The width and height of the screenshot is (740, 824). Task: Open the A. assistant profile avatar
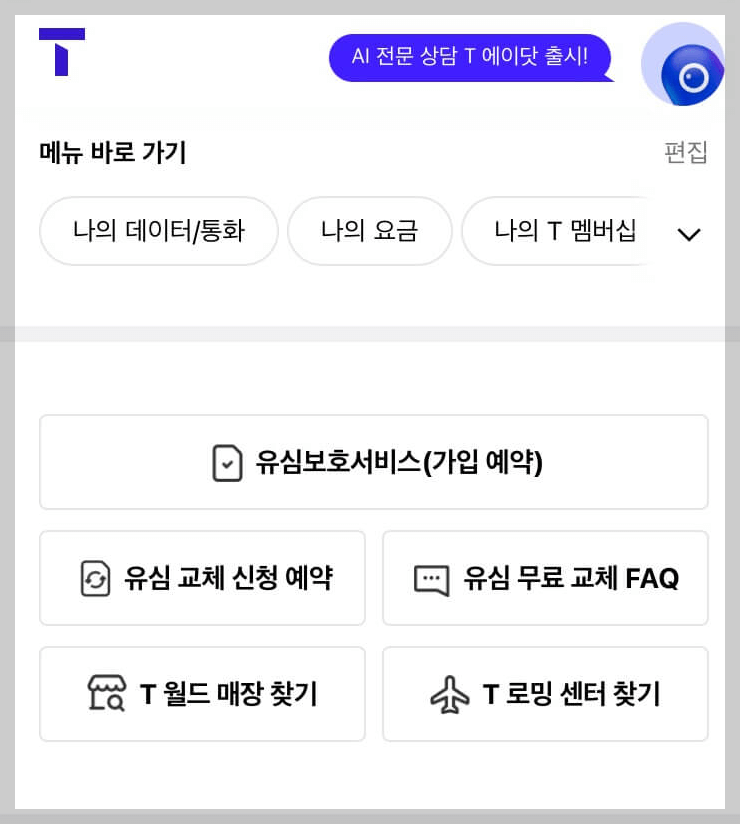[x=683, y=63]
